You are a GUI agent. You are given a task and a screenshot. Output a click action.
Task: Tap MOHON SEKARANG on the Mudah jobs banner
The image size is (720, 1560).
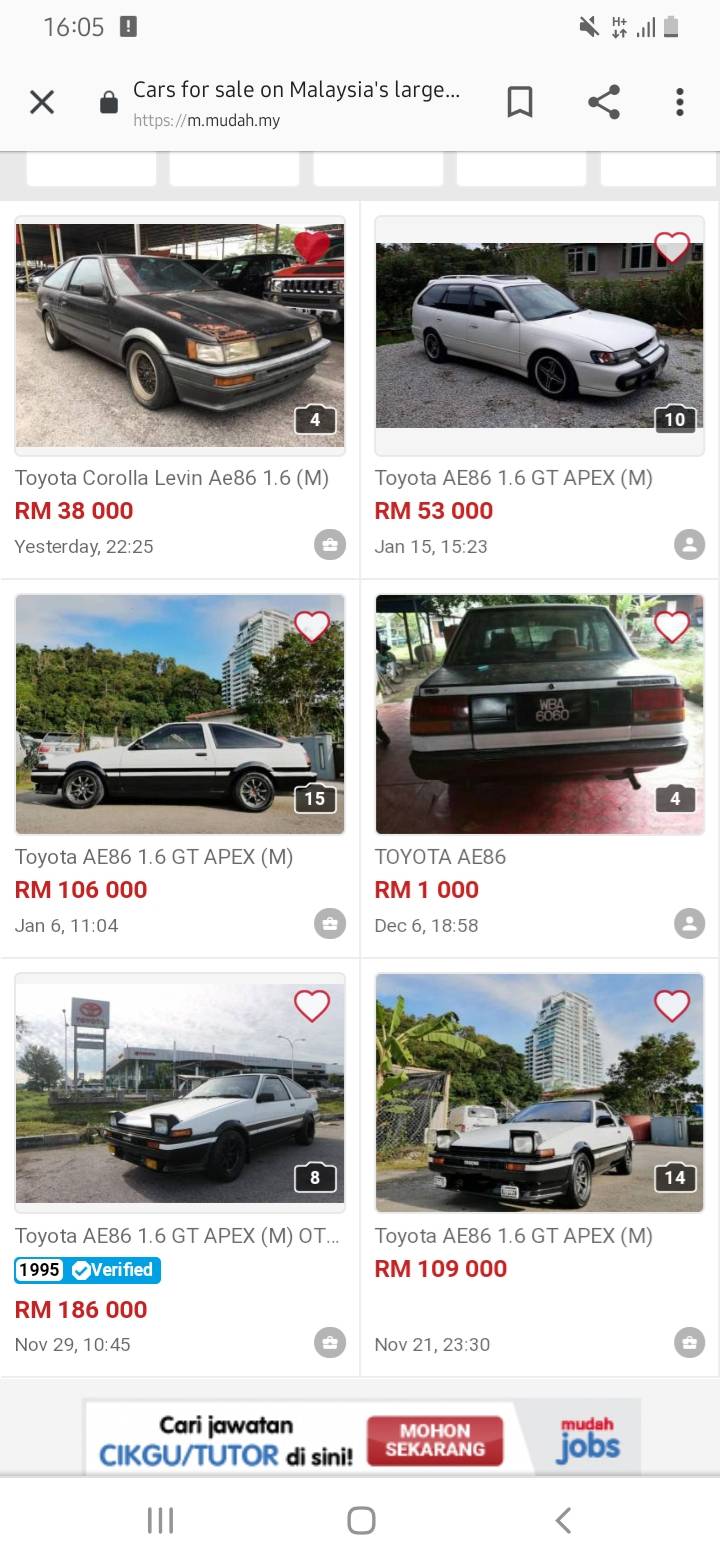click(x=435, y=1440)
